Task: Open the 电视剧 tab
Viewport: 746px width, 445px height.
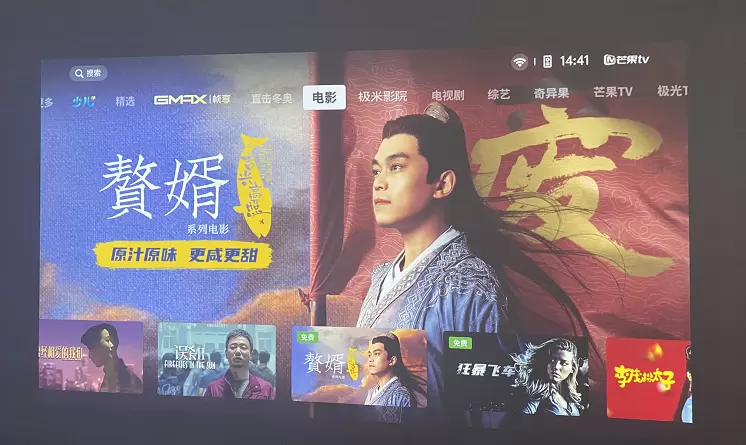Action: tap(448, 95)
